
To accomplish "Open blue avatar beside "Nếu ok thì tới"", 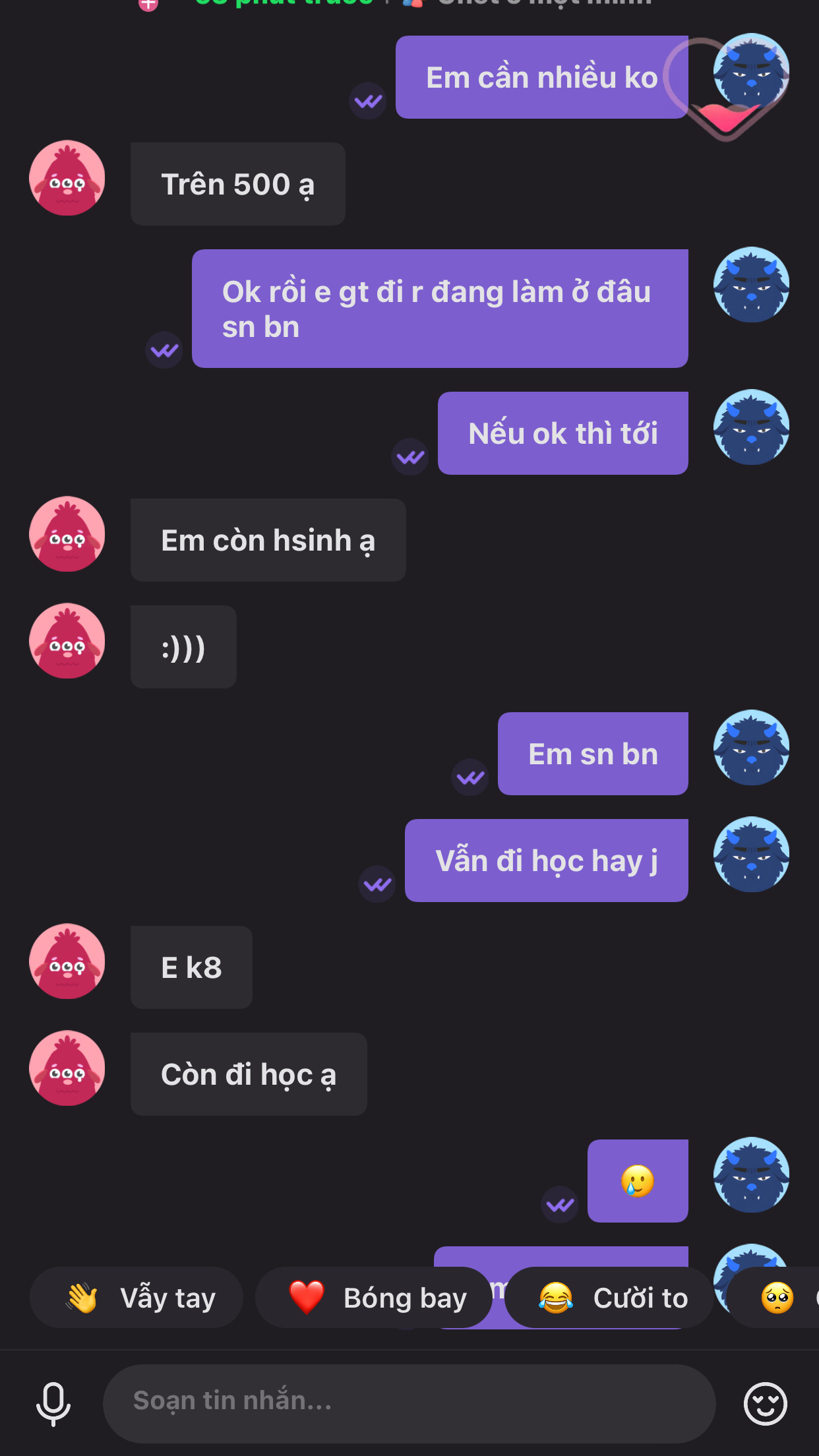I will coord(751,427).
